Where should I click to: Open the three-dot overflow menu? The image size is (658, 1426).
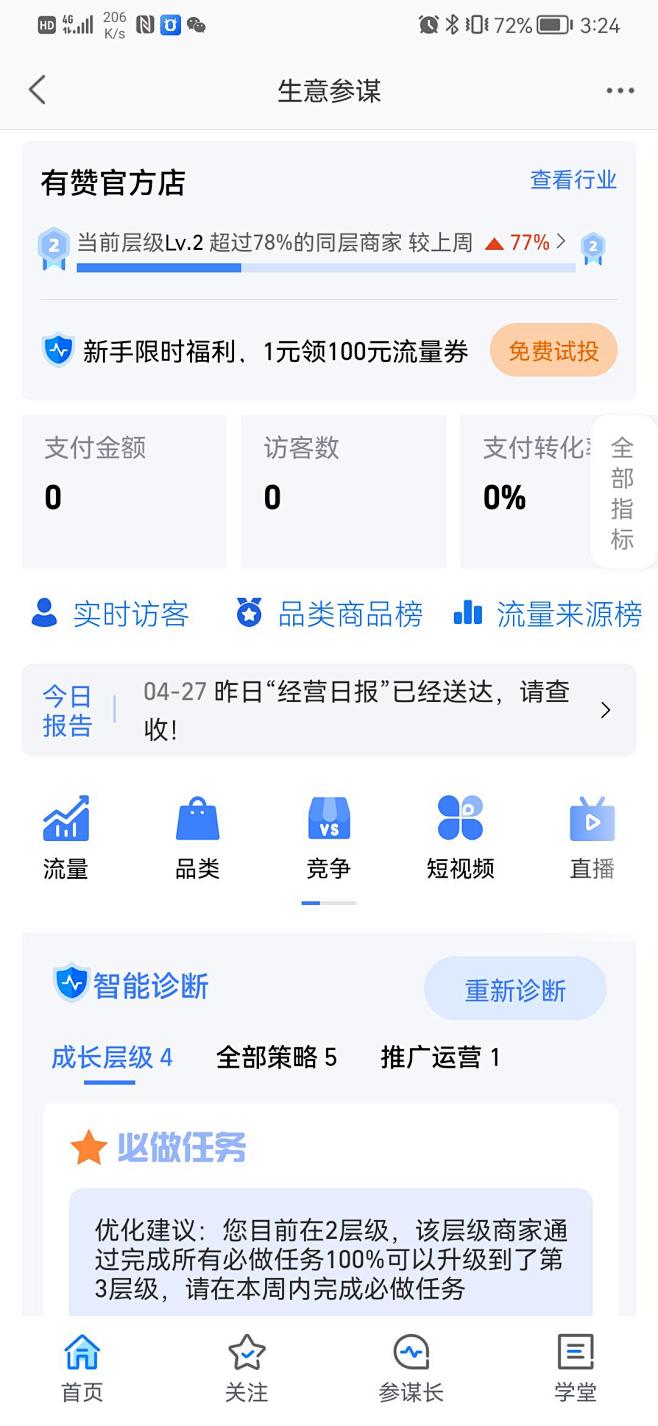click(x=620, y=91)
